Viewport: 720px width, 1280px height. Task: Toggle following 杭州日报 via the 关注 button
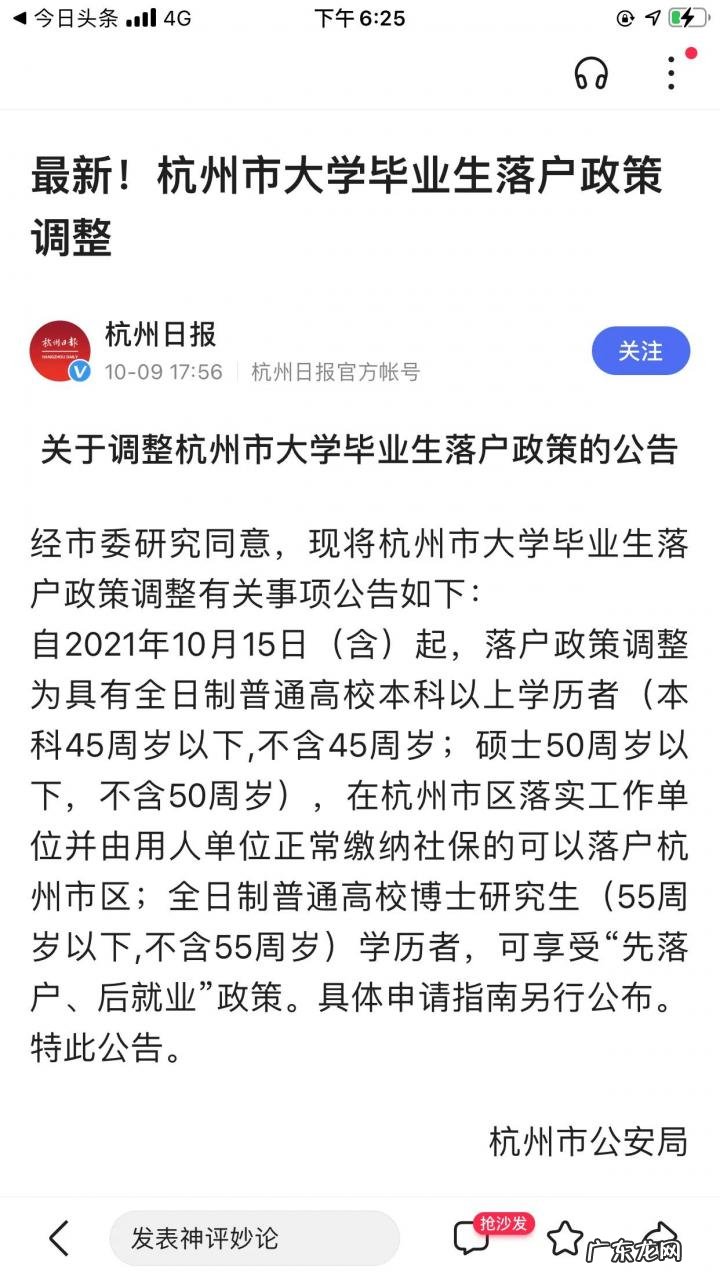(x=641, y=351)
